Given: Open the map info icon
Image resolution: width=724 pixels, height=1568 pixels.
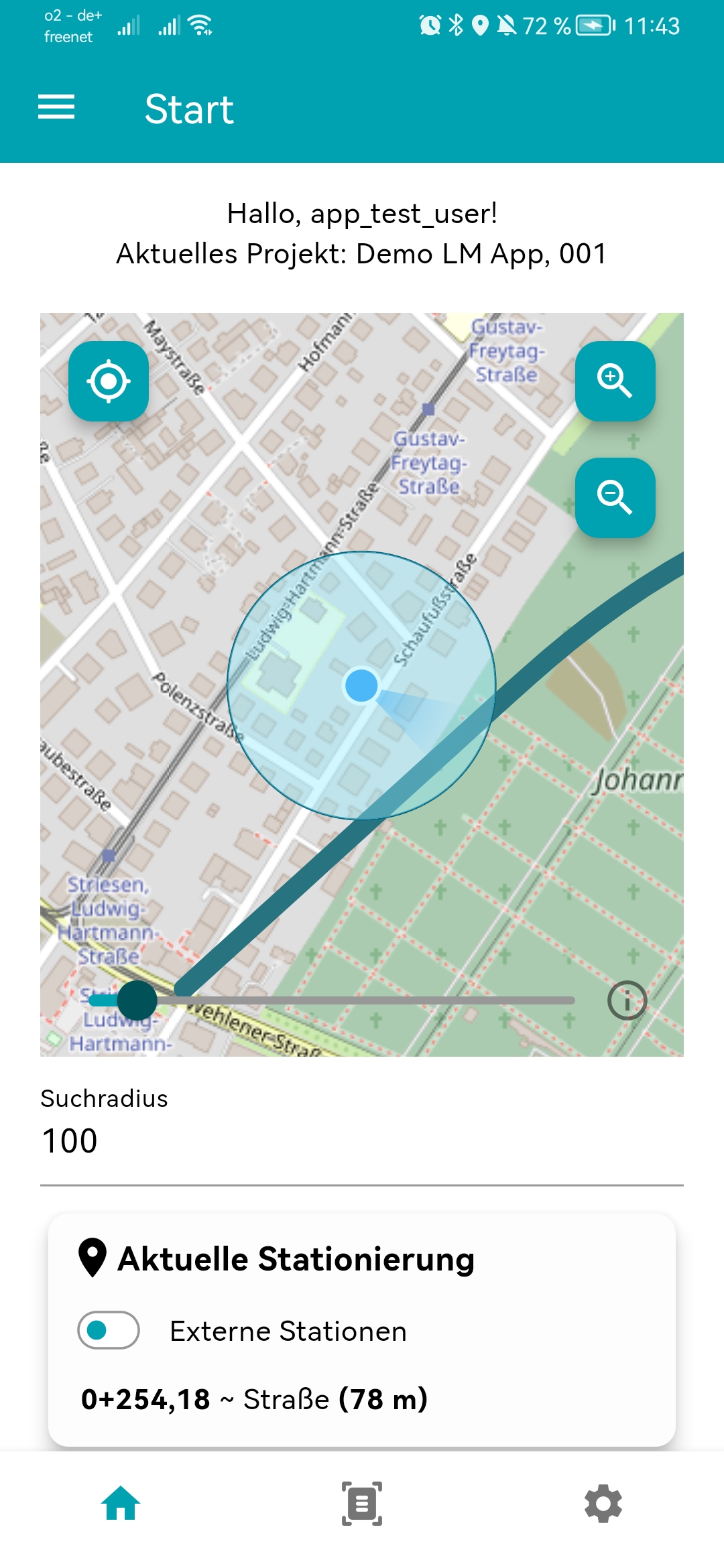Looking at the screenshot, I should click(627, 1000).
